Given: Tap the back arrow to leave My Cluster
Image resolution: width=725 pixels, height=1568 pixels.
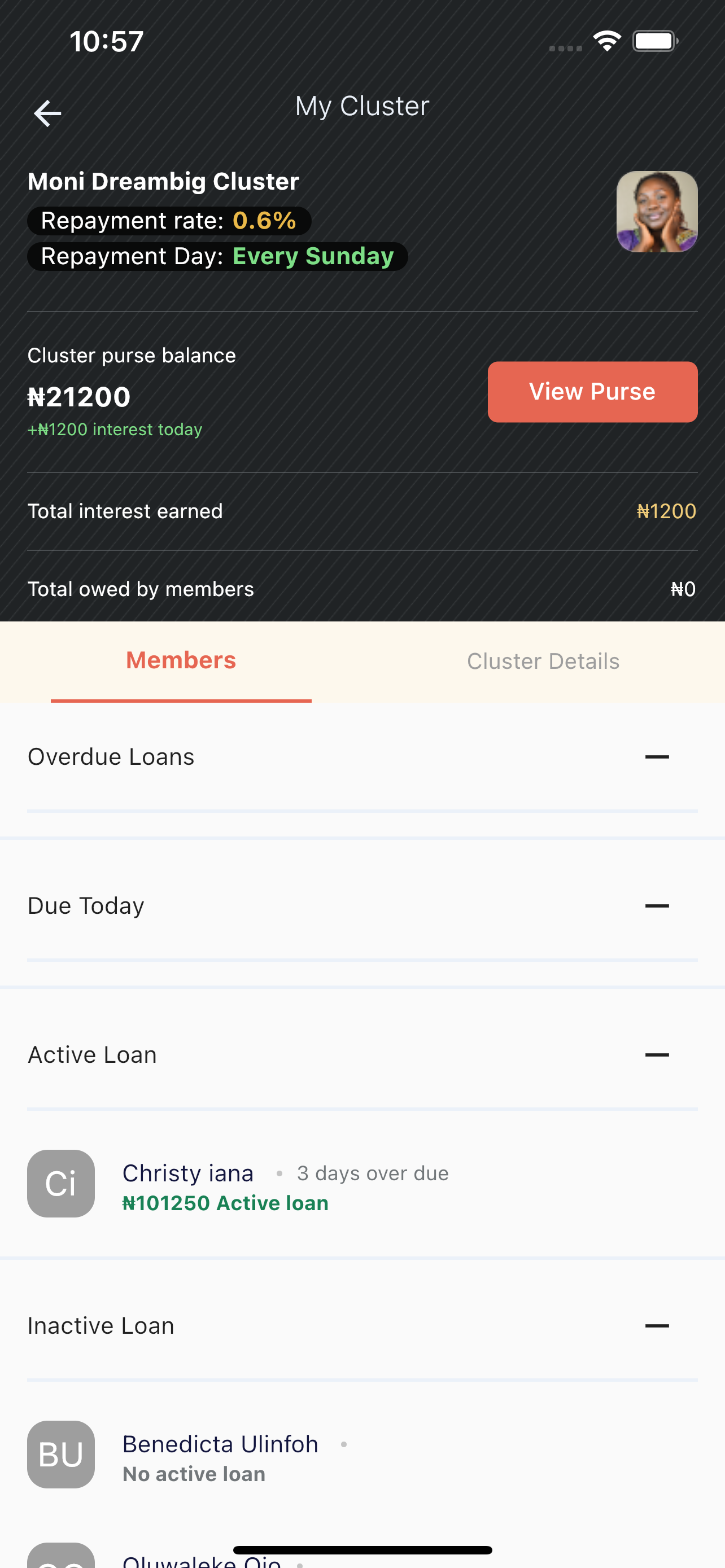Looking at the screenshot, I should click(47, 113).
